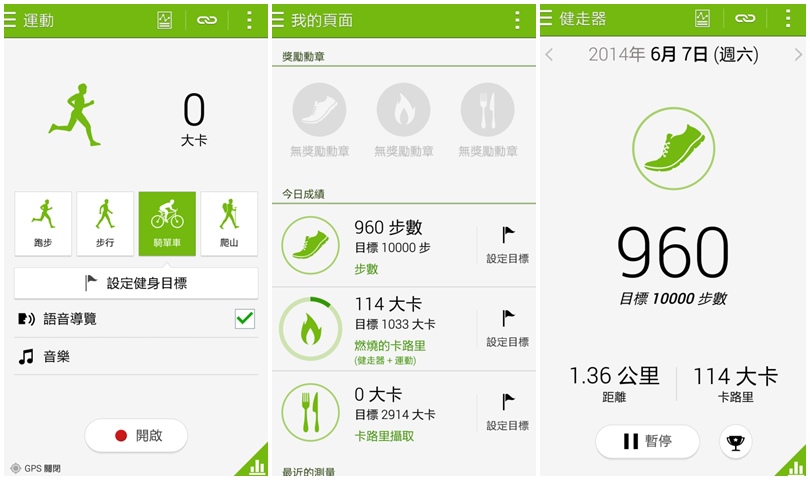Uncheck the 語音導覽 voice guide checkbox
This screenshot has width=810, height=480.
[244, 319]
